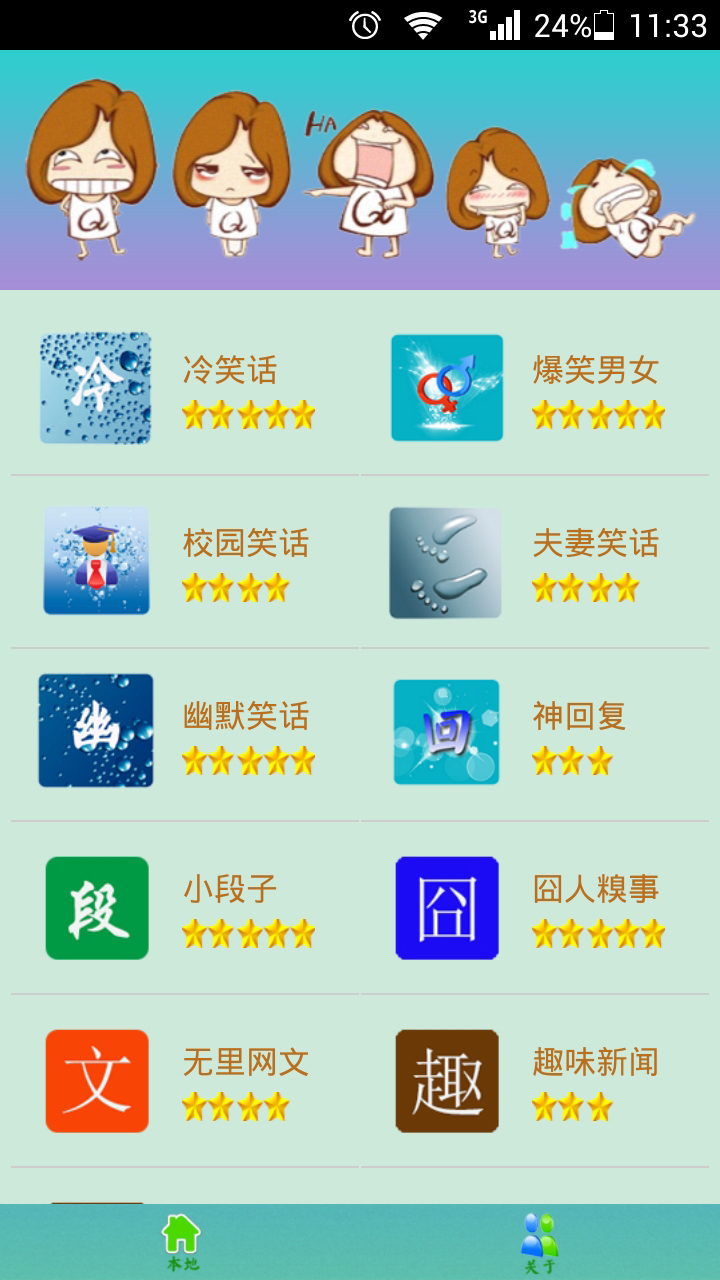Open the 夫妻笑话 footprints icon

coord(447,561)
